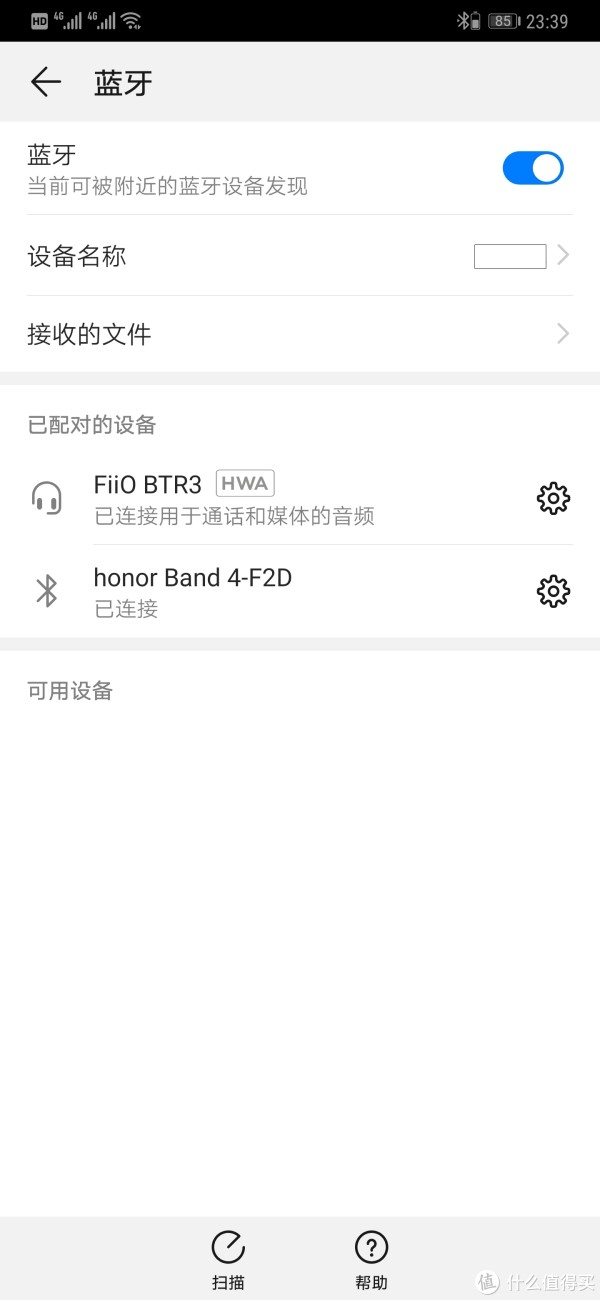Screen dimensions: 600x1300
Task: Turn off the 蓝牙 switch
Action: (532, 168)
